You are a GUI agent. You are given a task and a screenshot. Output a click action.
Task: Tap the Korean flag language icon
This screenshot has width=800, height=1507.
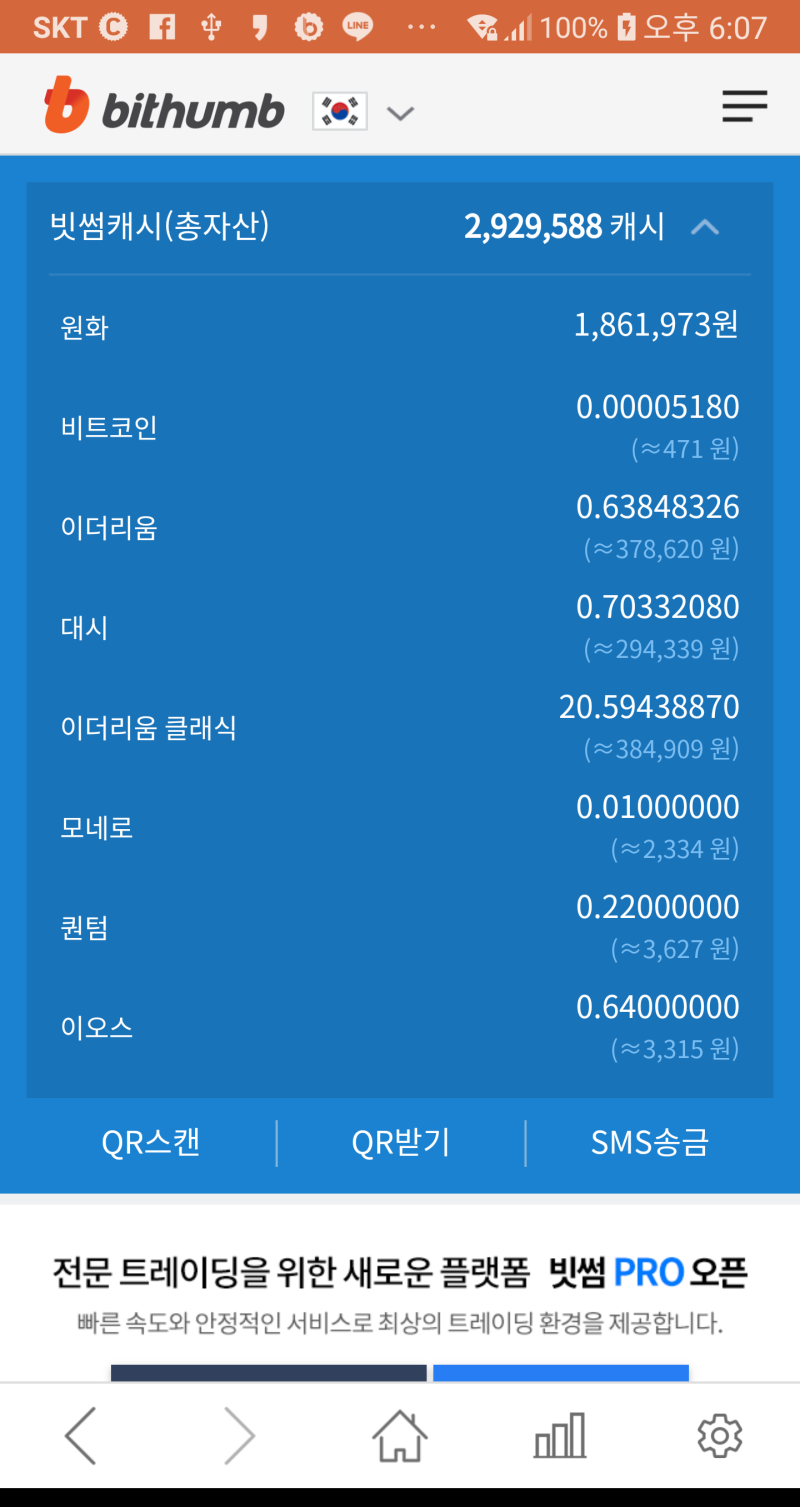click(x=339, y=111)
